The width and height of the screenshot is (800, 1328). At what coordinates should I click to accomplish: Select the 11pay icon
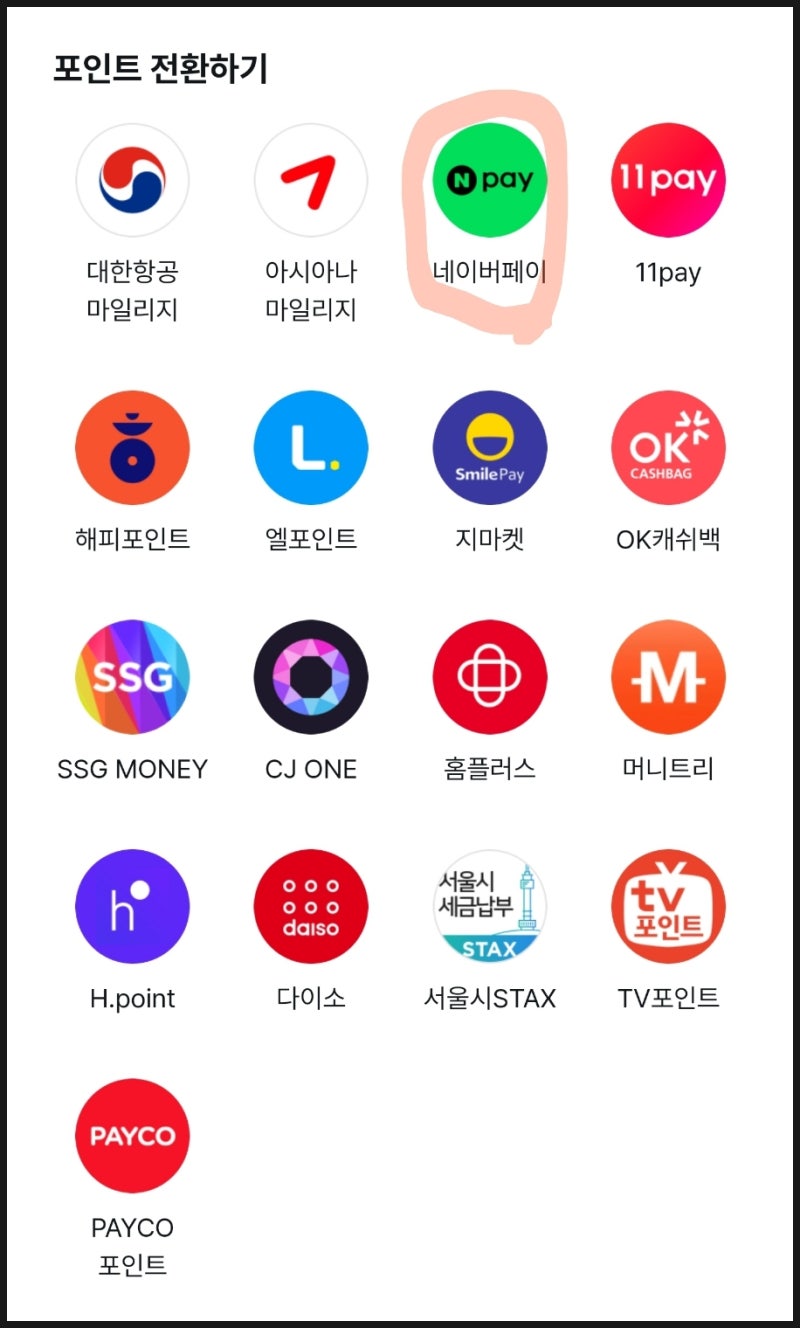click(x=667, y=180)
